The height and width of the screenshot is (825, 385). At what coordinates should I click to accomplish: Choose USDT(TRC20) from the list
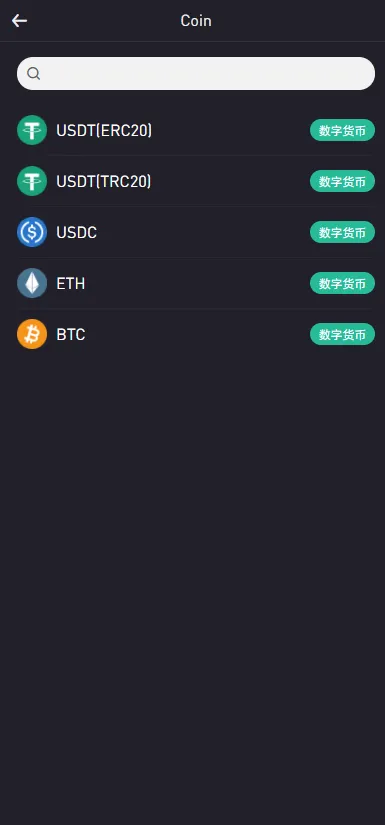pos(196,181)
